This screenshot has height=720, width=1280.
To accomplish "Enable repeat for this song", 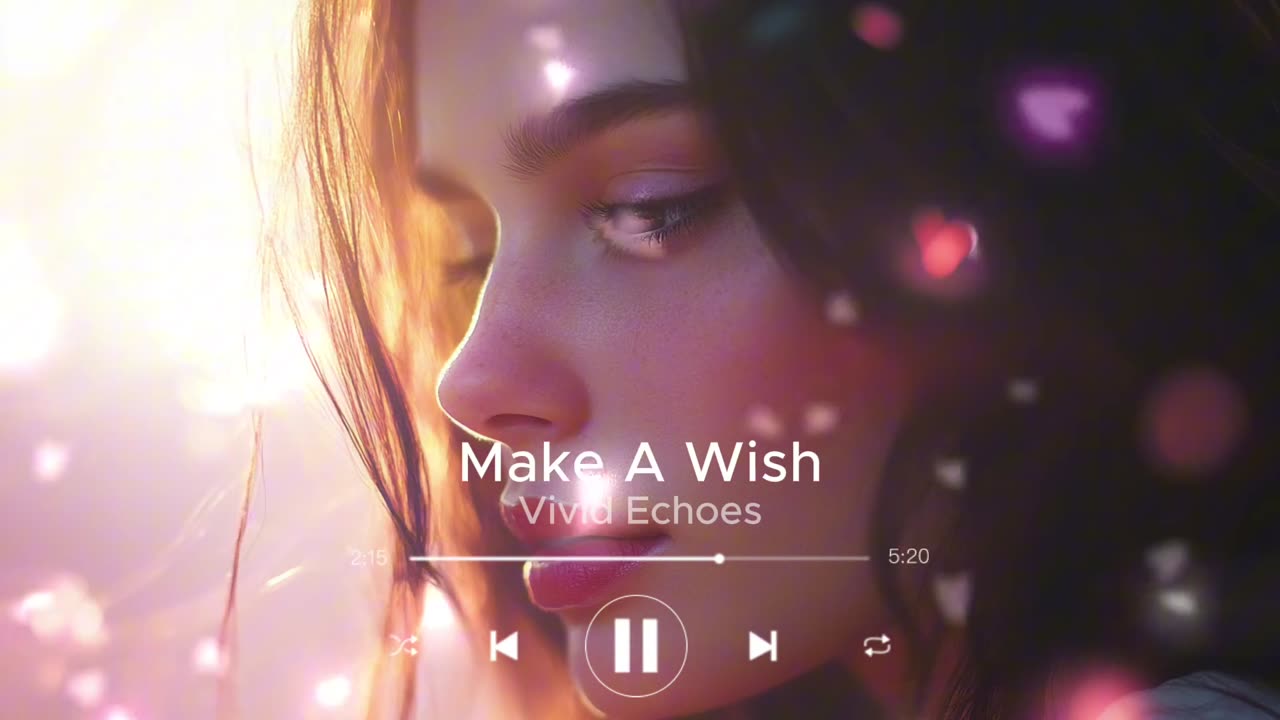I will coord(877,647).
